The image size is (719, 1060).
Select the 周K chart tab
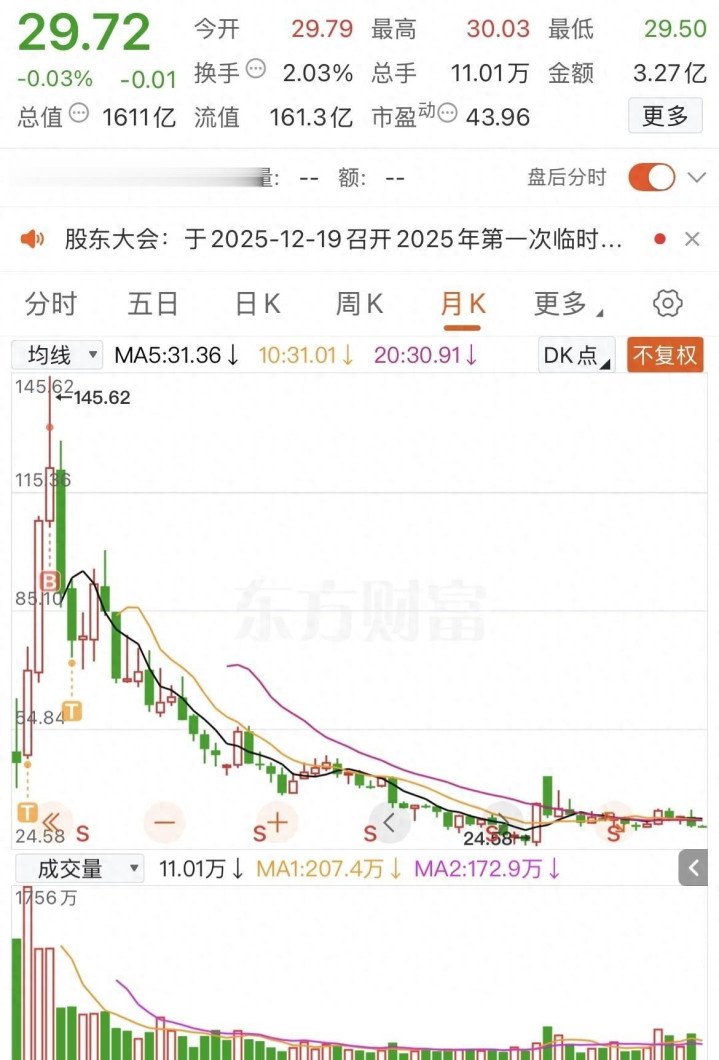click(x=360, y=304)
